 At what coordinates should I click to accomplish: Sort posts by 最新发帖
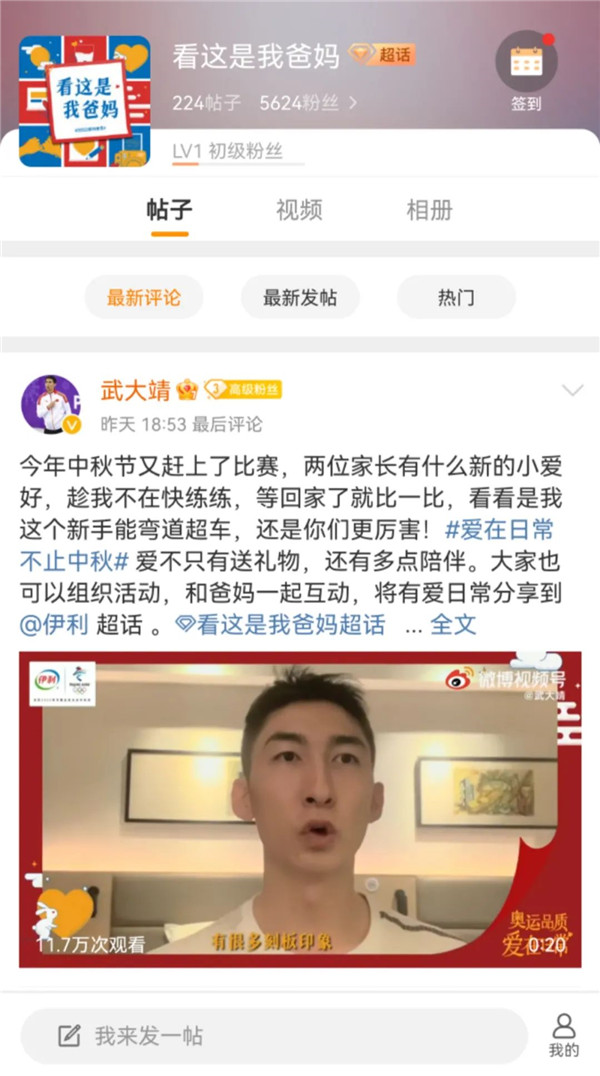click(x=299, y=297)
